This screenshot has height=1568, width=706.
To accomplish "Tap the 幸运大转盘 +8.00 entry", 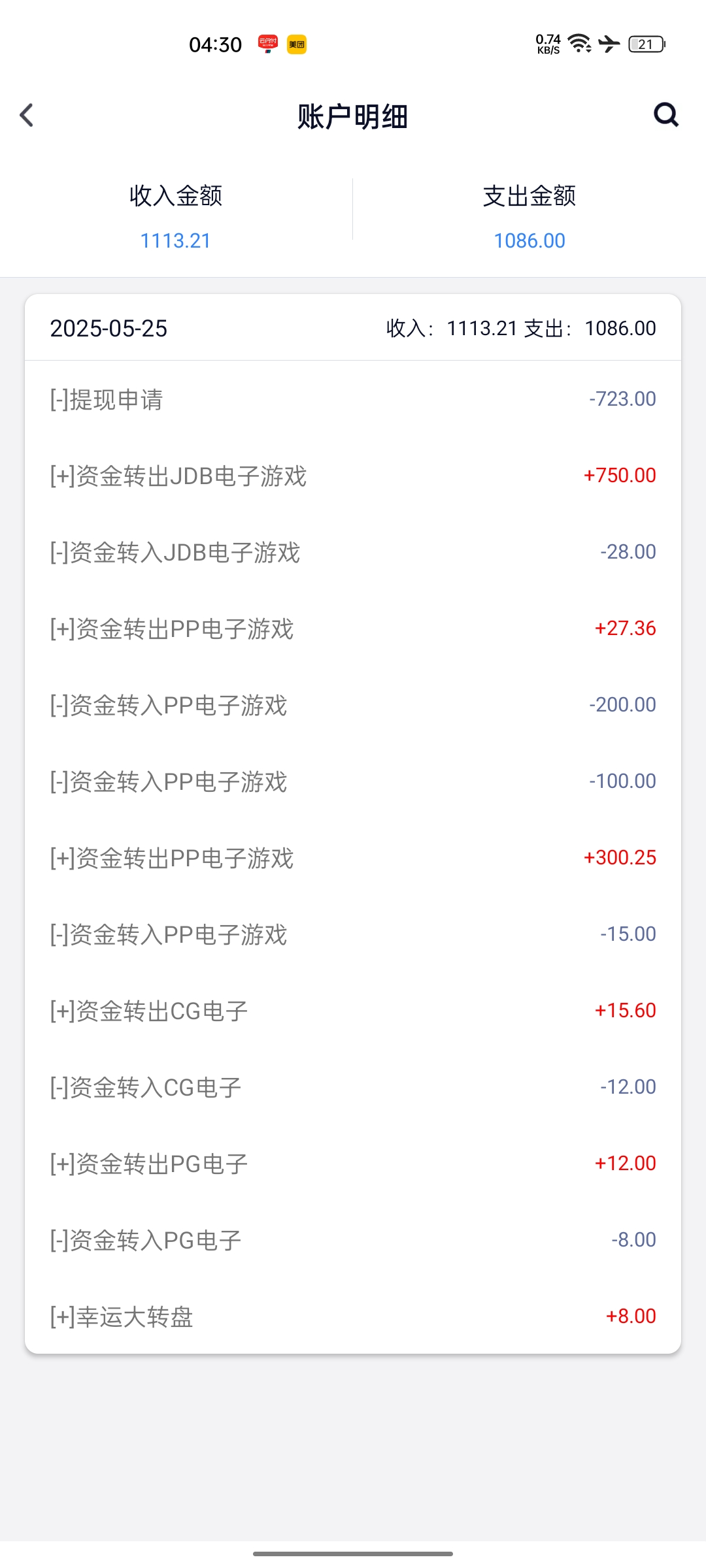I will (x=353, y=1315).
